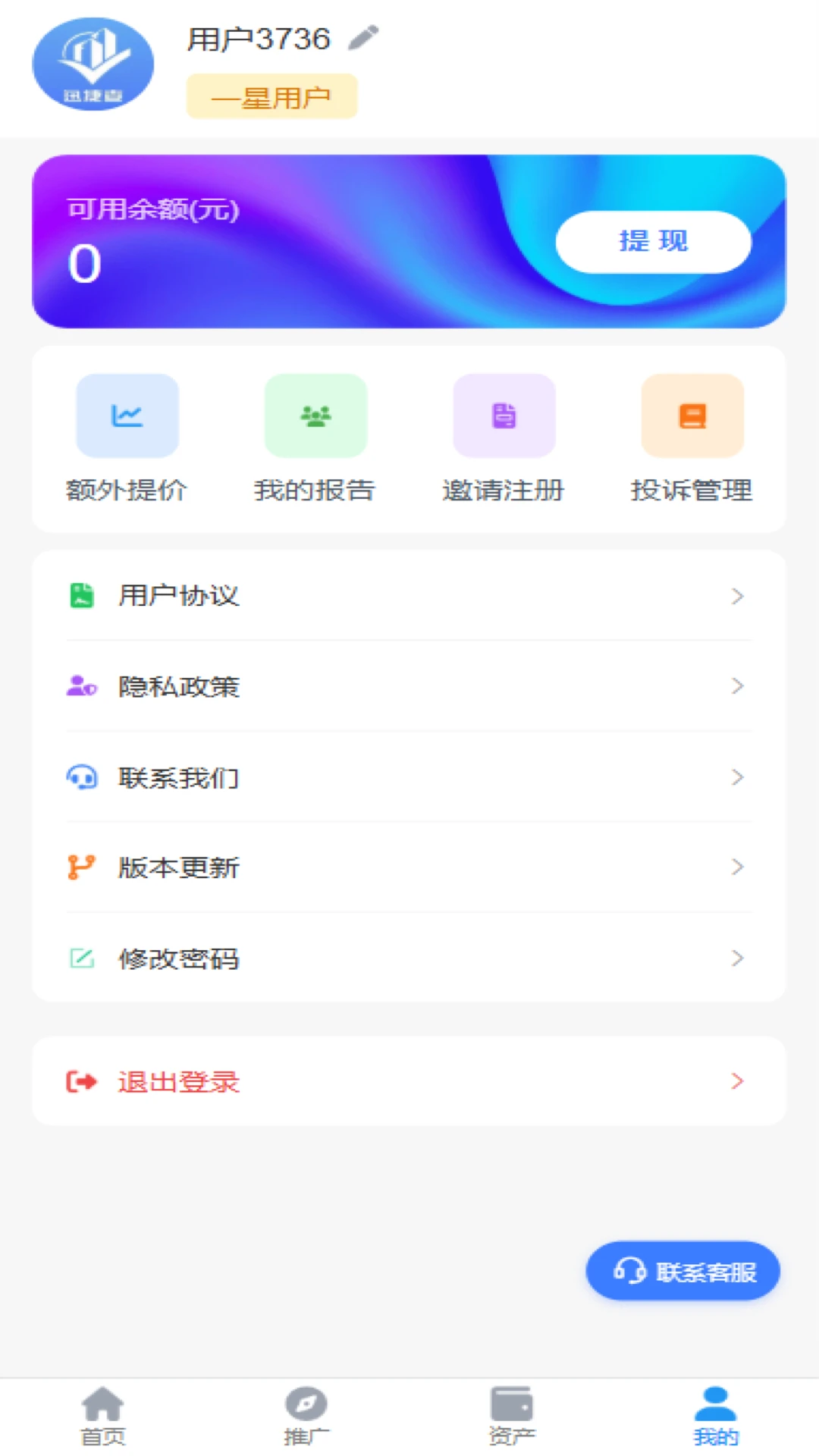The height and width of the screenshot is (1456, 819).
Task: Open 邀请注册 invite registration icon
Action: (x=503, y=415)
